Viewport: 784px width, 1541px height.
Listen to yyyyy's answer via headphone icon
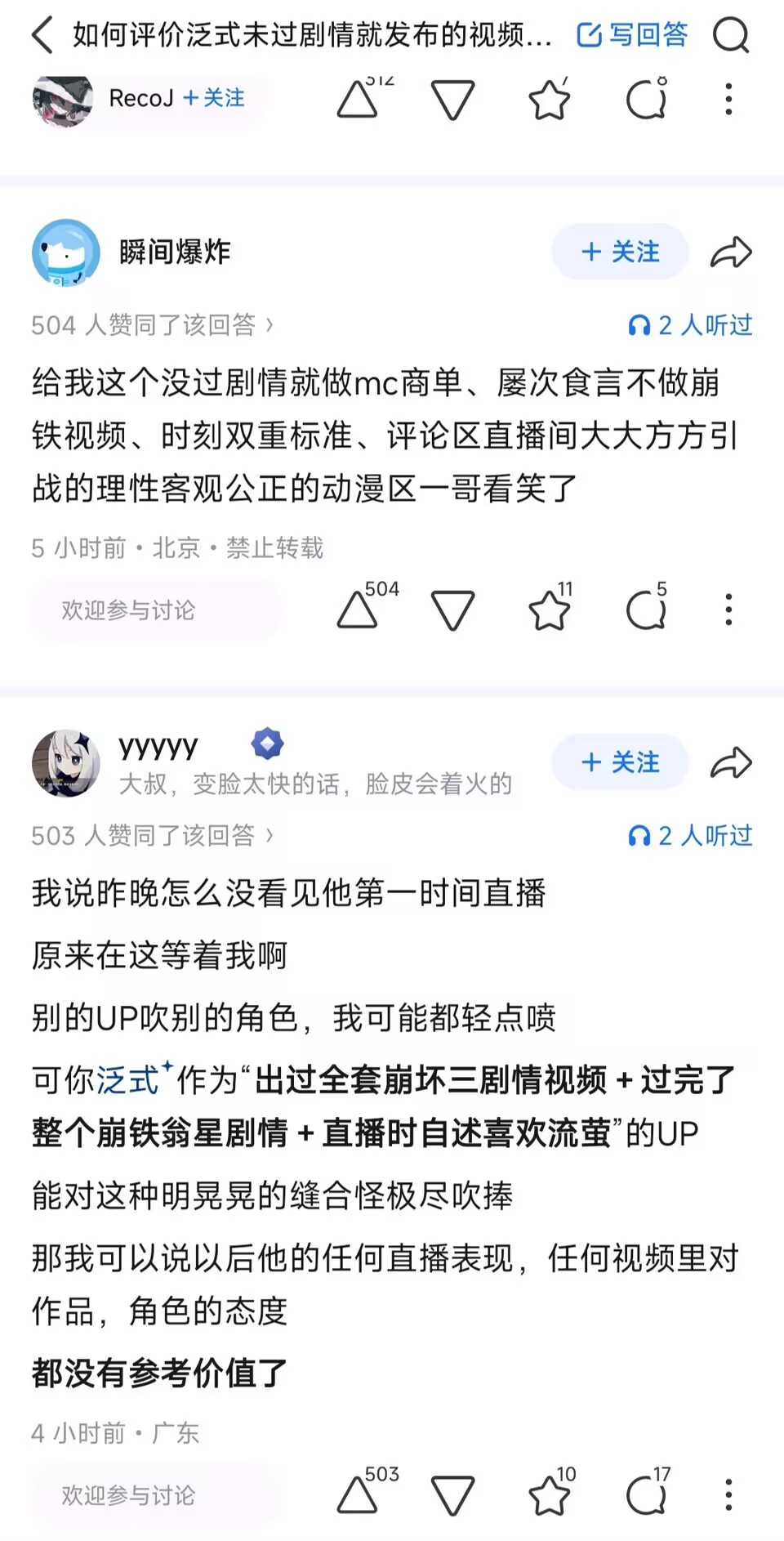(690, 836)
